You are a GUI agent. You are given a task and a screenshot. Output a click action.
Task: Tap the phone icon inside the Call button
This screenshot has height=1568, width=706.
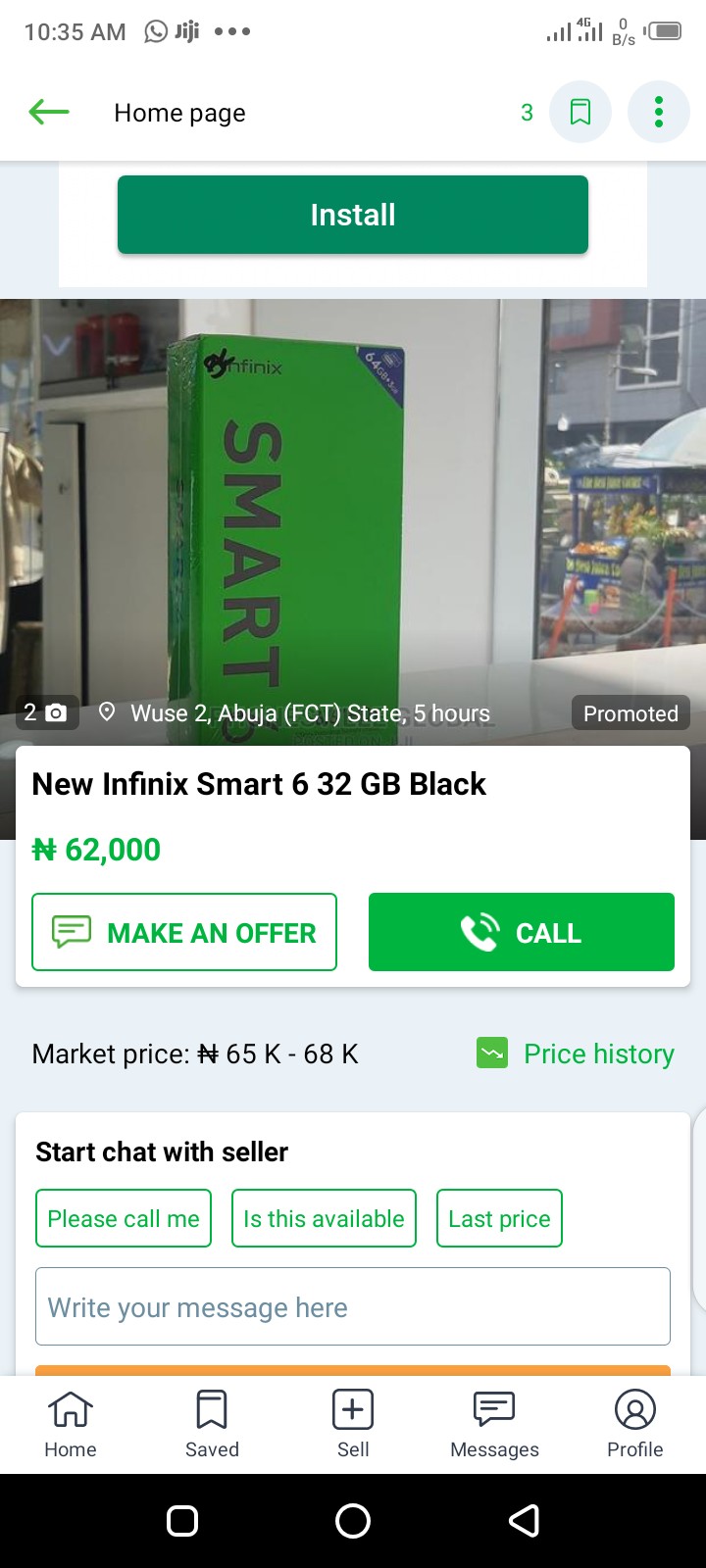point(479,932)
